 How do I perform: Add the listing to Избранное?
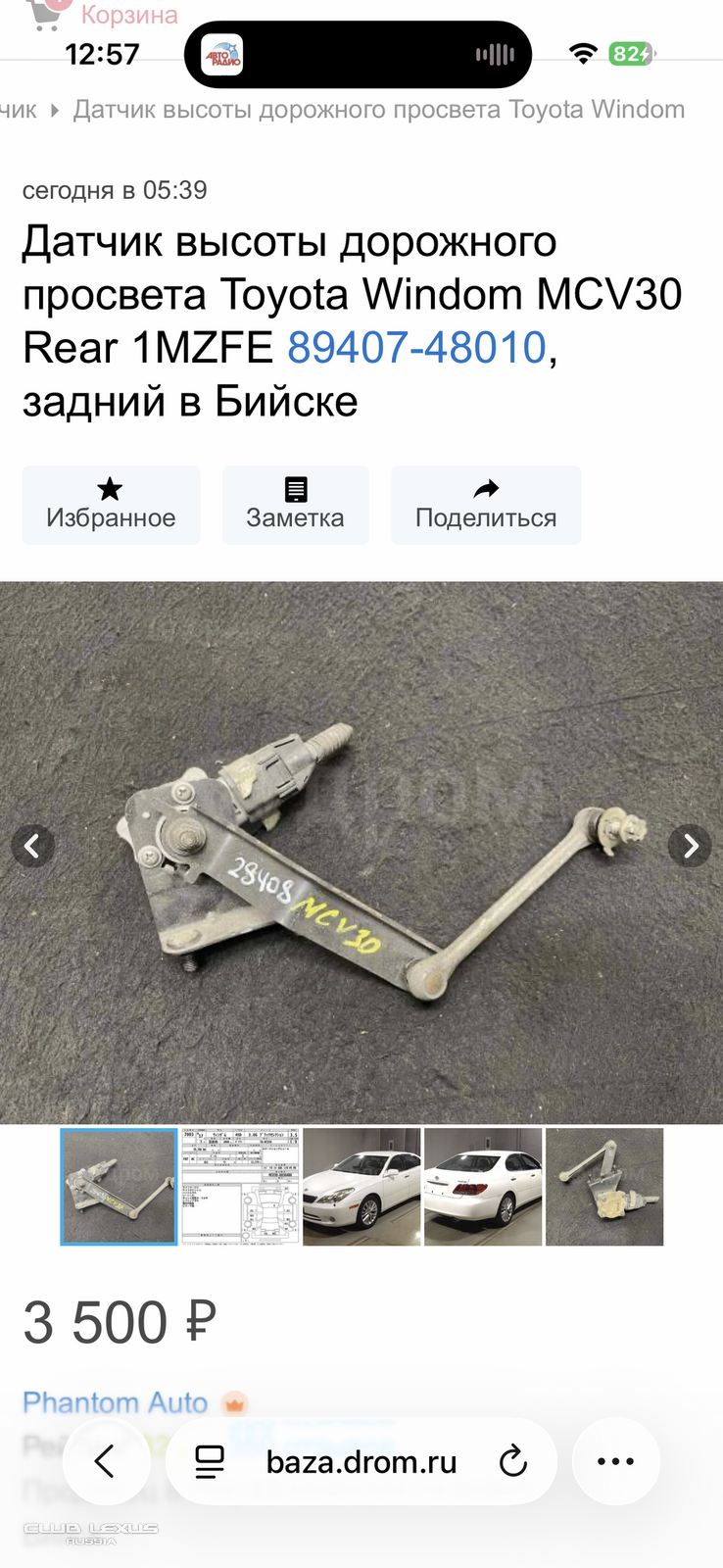(x=111, y=505)
